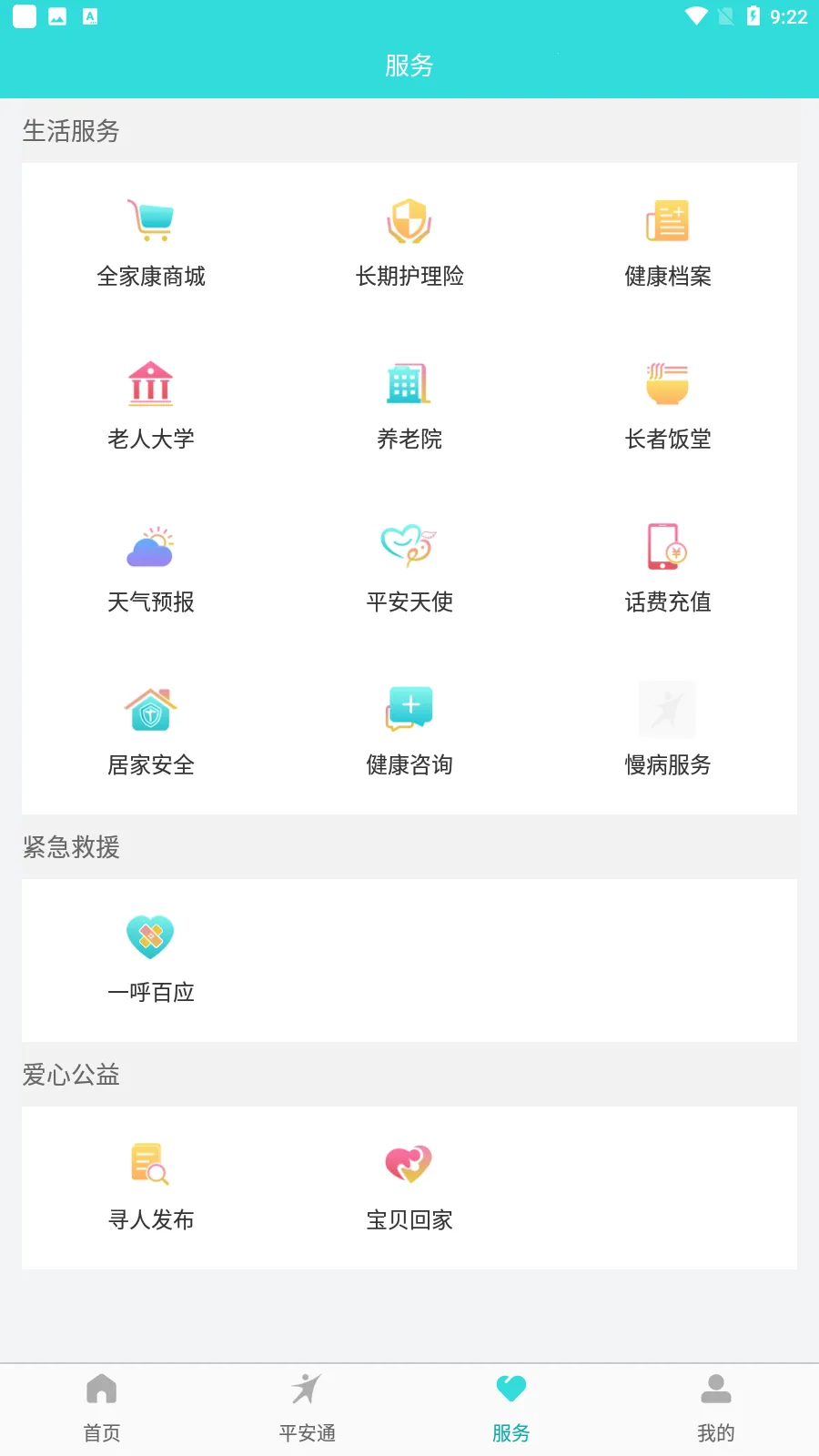Screen dimensions: 819x1456
Task: Open 寻人发布 missing person posting
Action: click(x=151, y=1187)
